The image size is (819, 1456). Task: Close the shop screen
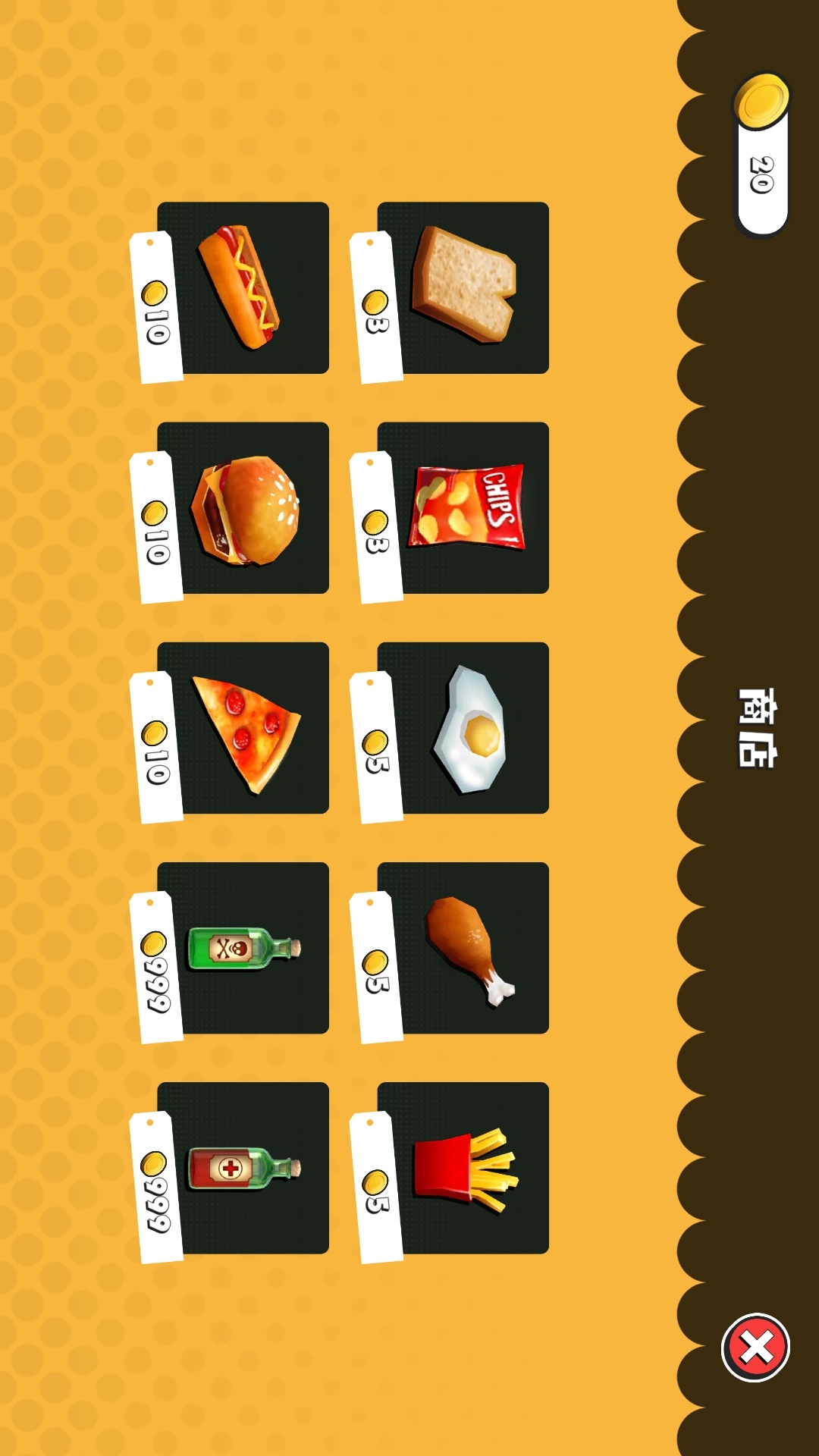pos(755,1348)
